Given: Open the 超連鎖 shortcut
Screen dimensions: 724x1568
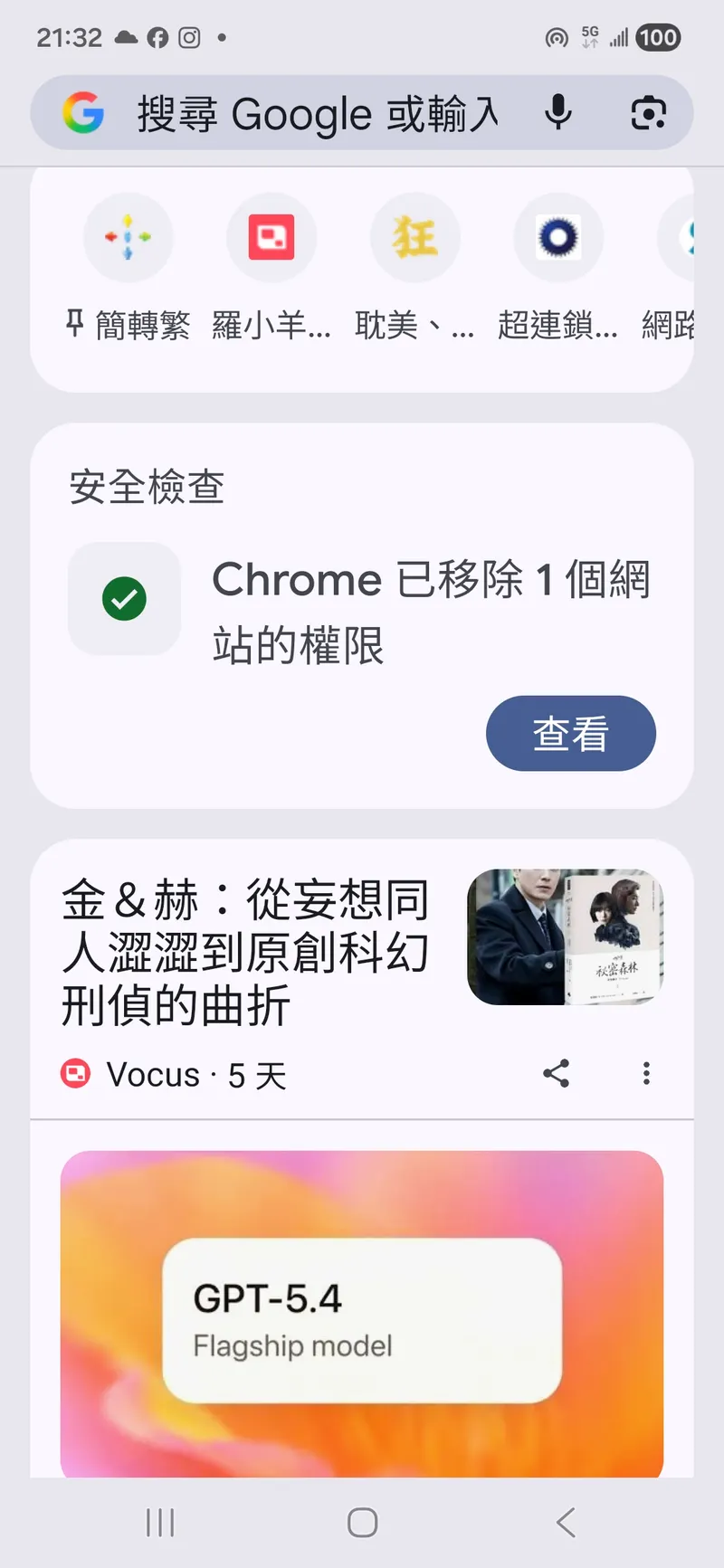Looking at the screenshot, I should tap(557, 238).
